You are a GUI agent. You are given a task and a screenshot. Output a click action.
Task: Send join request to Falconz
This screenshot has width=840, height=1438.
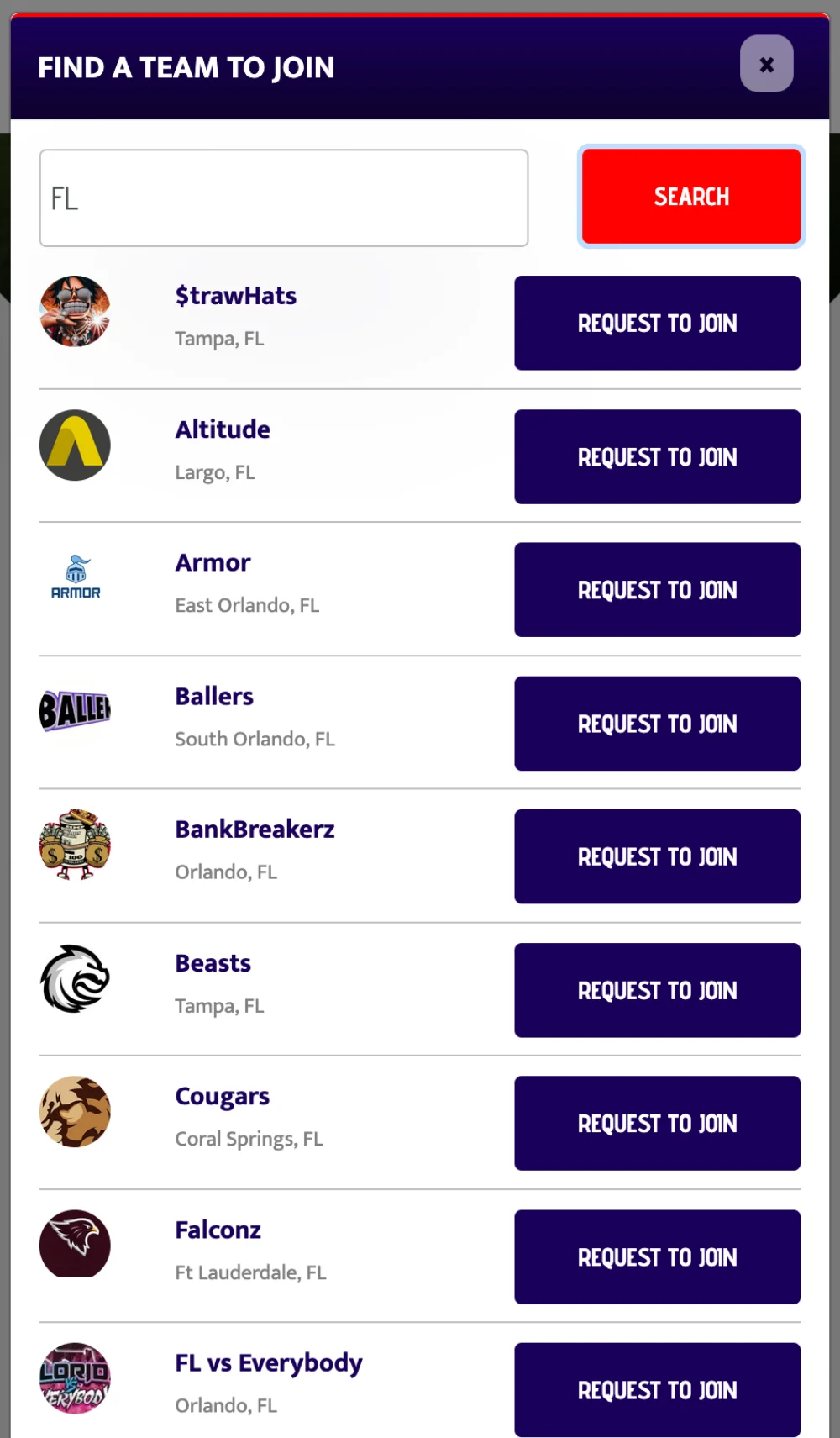(657, 1257)
